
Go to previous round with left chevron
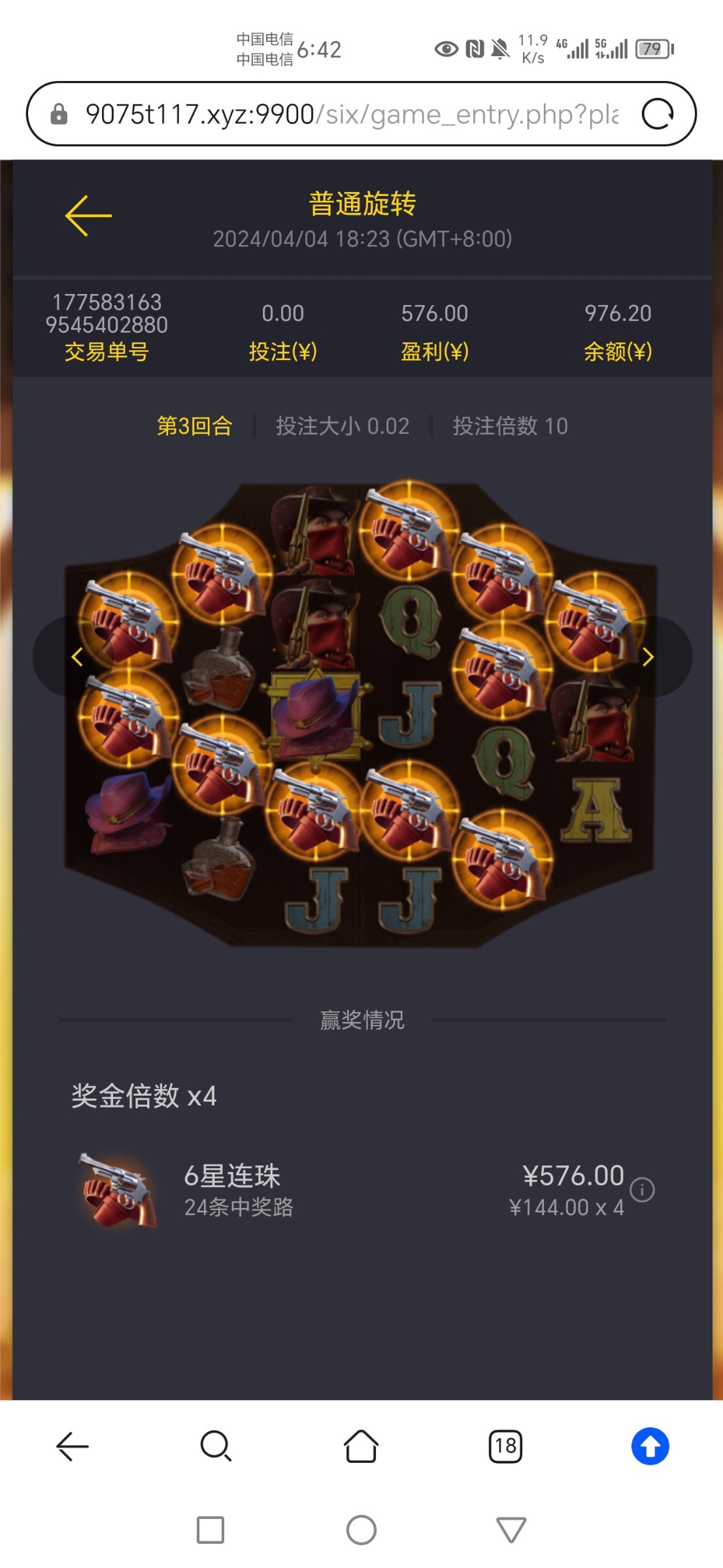click(76, 657)
